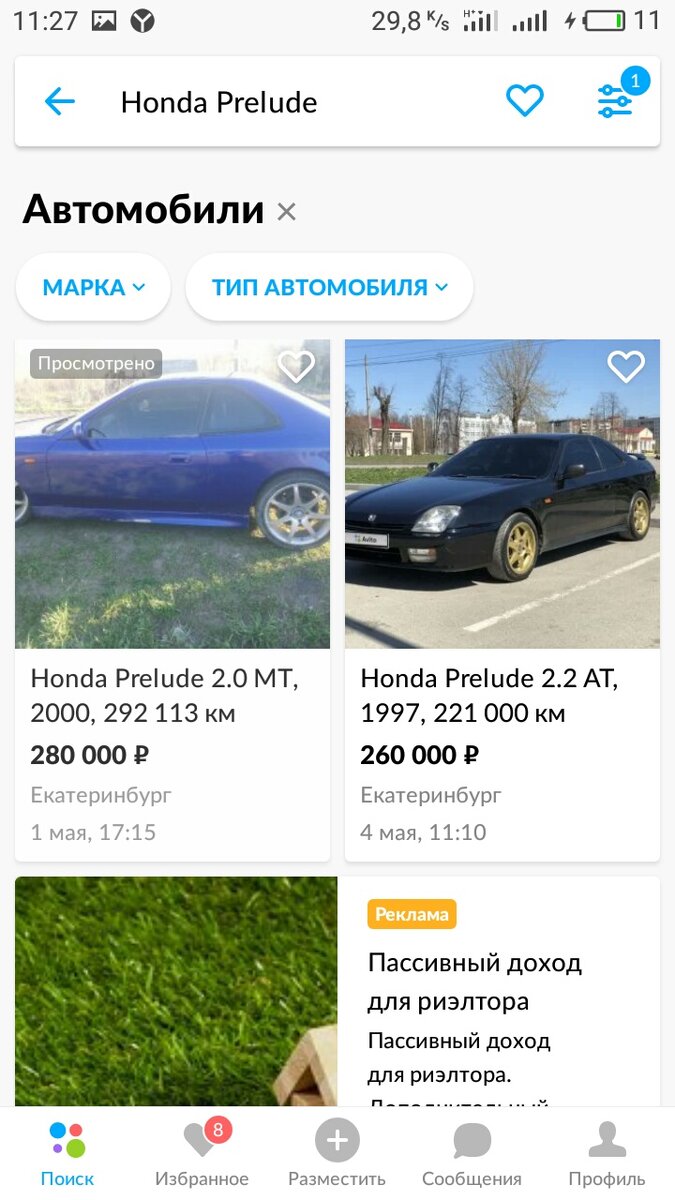Go to the Профиль tab
Viewport: 675px width, 1200px height.
607,1153
